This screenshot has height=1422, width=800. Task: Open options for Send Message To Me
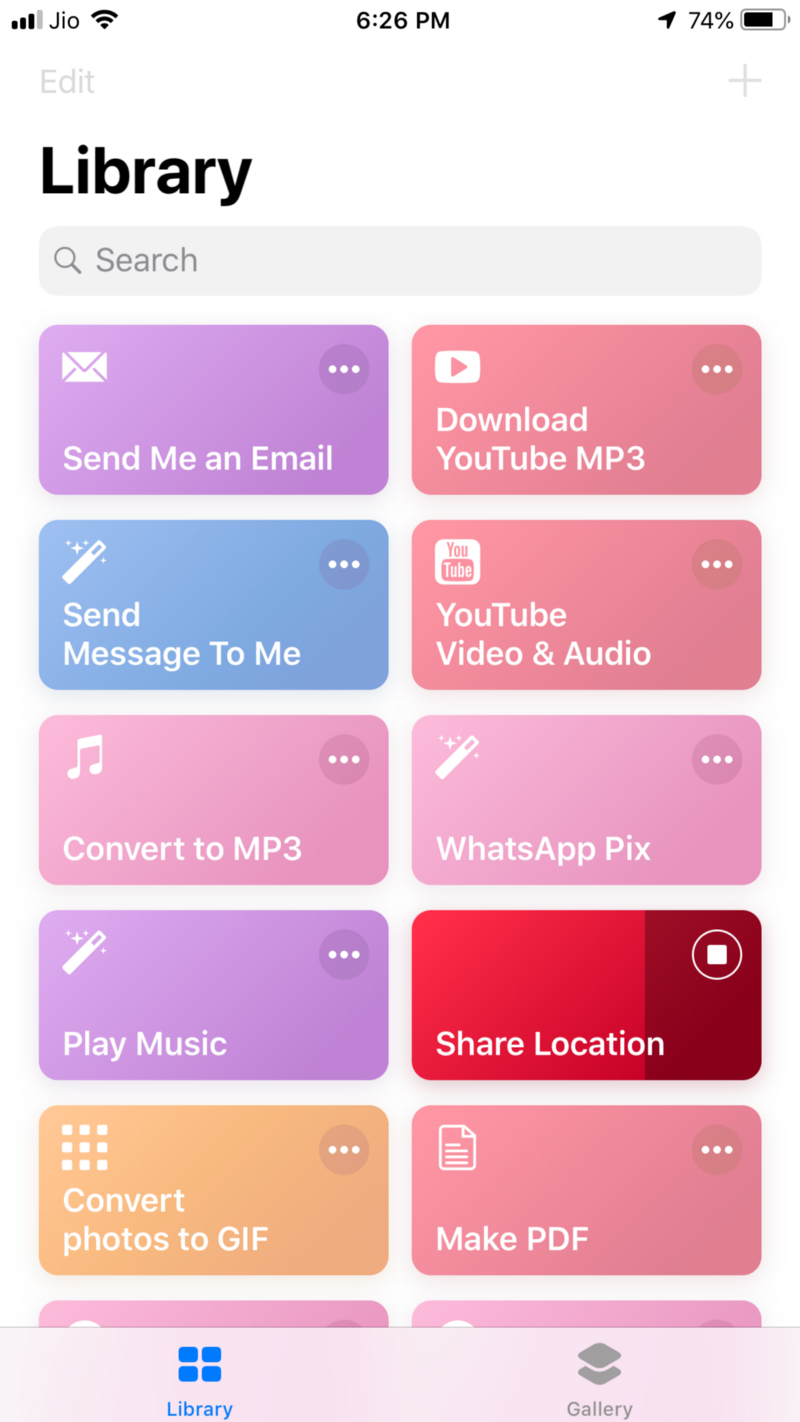coord(344,565)
